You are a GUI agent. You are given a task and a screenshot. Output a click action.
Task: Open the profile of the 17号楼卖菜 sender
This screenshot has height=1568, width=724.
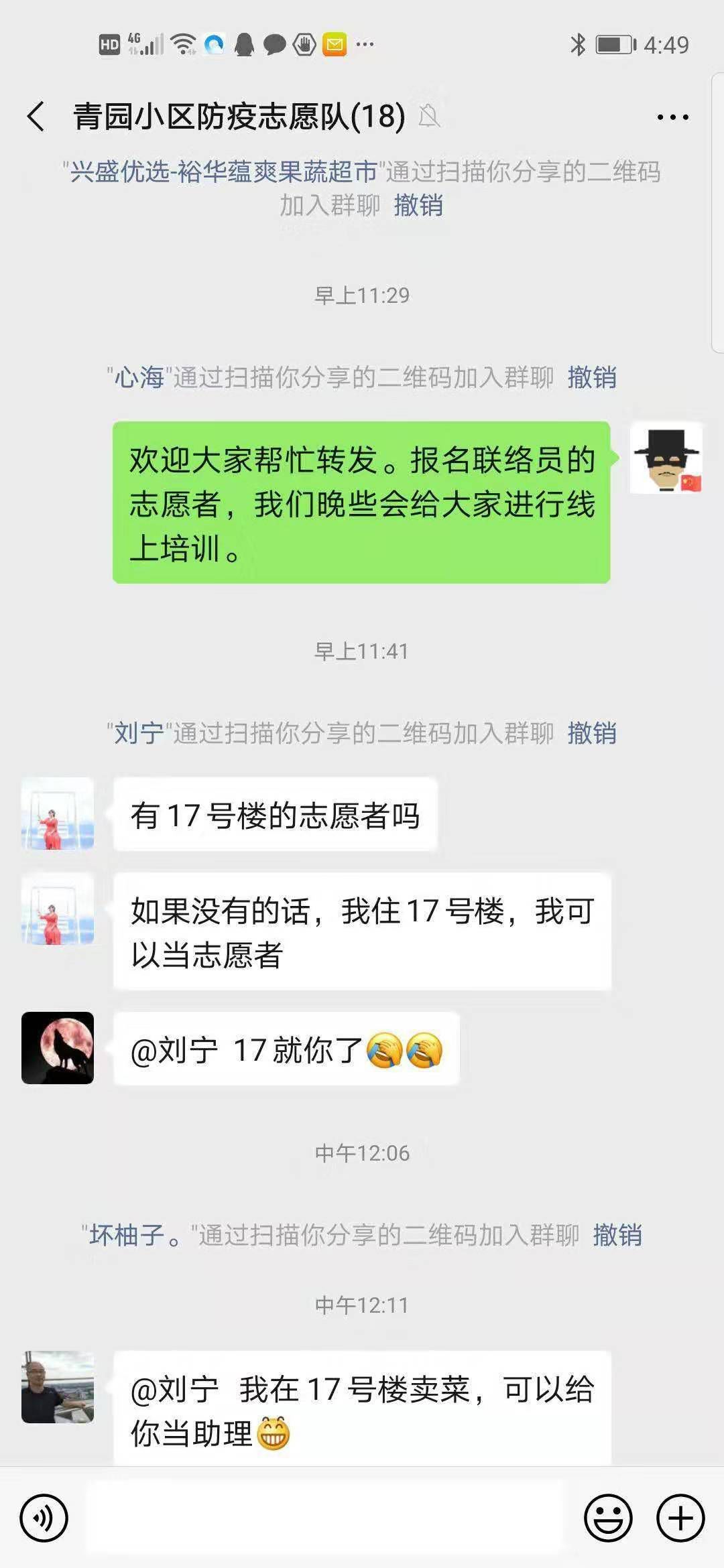(58, 1387)
